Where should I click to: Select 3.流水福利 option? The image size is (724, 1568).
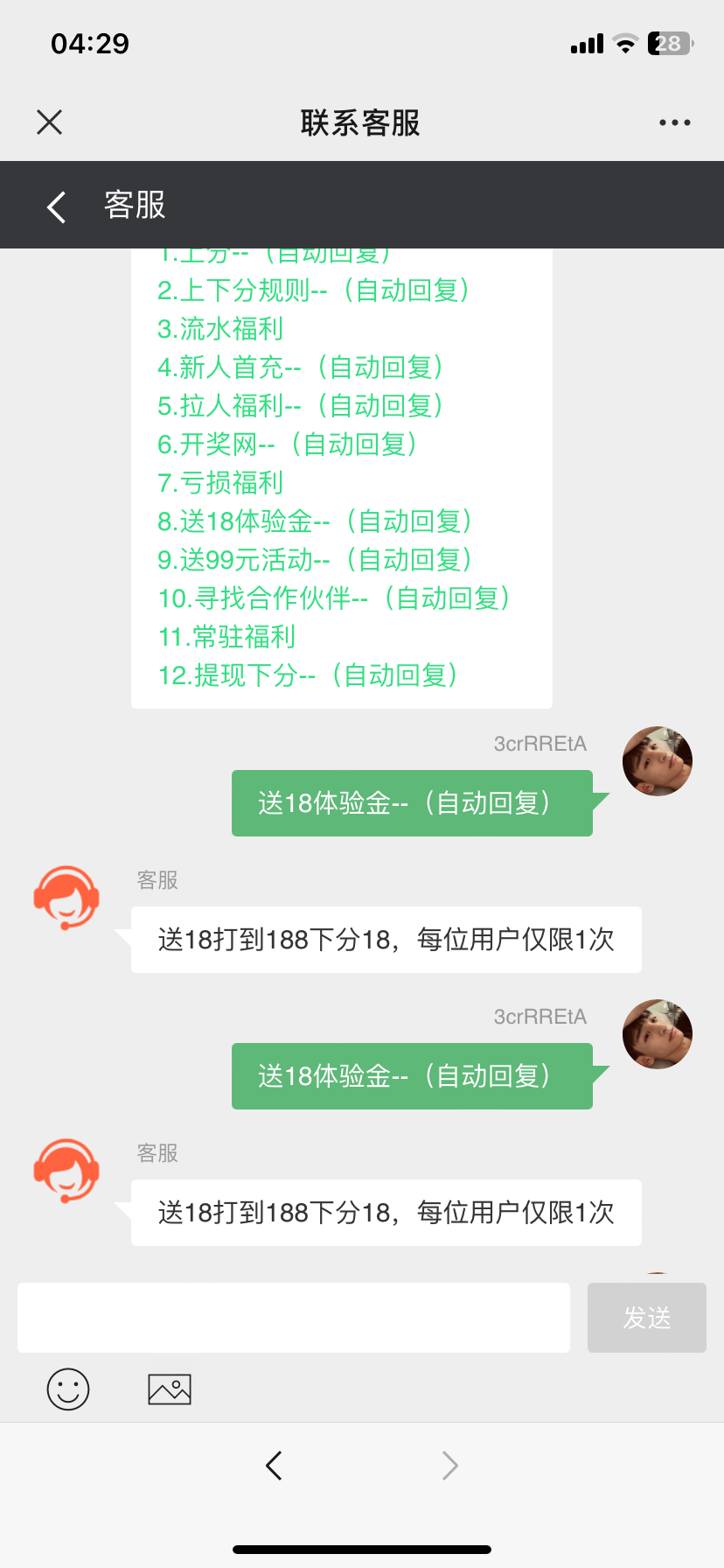point(220,329)
